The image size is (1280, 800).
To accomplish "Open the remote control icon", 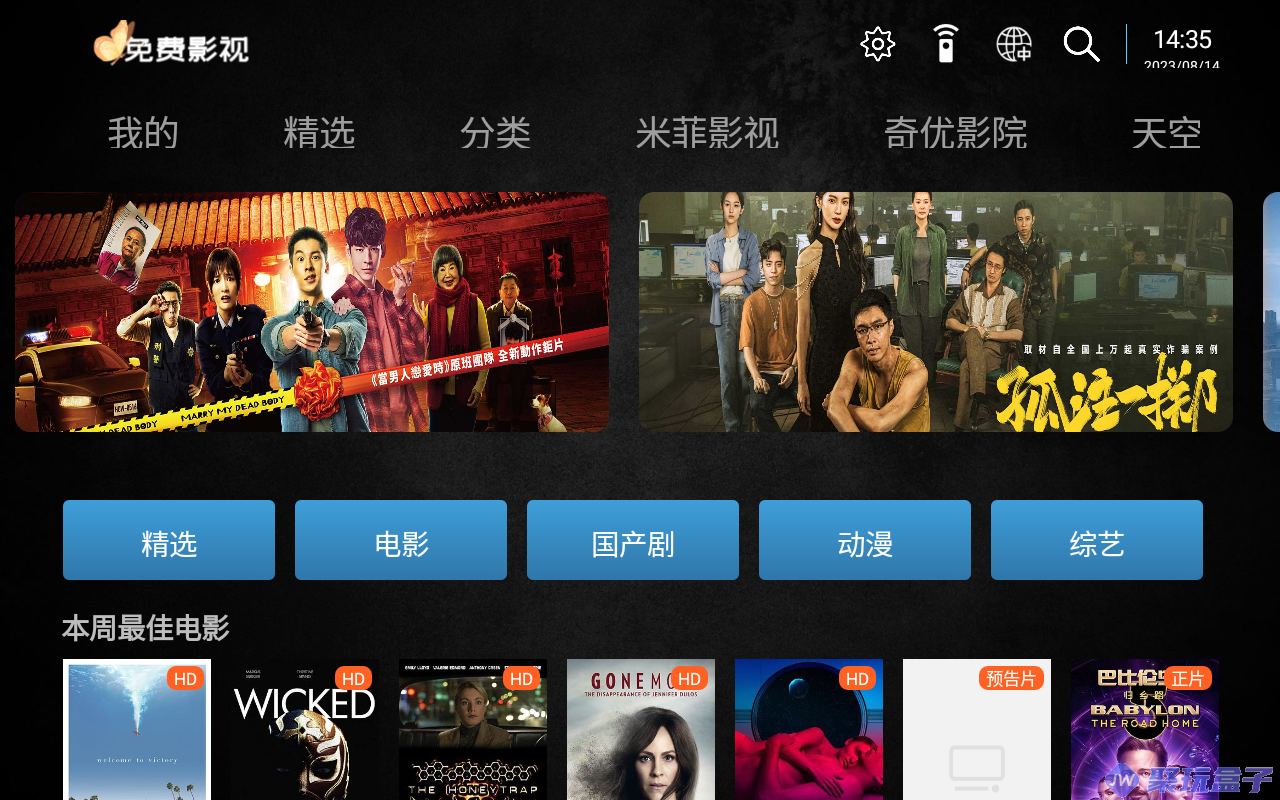I will tap(945, 44).
